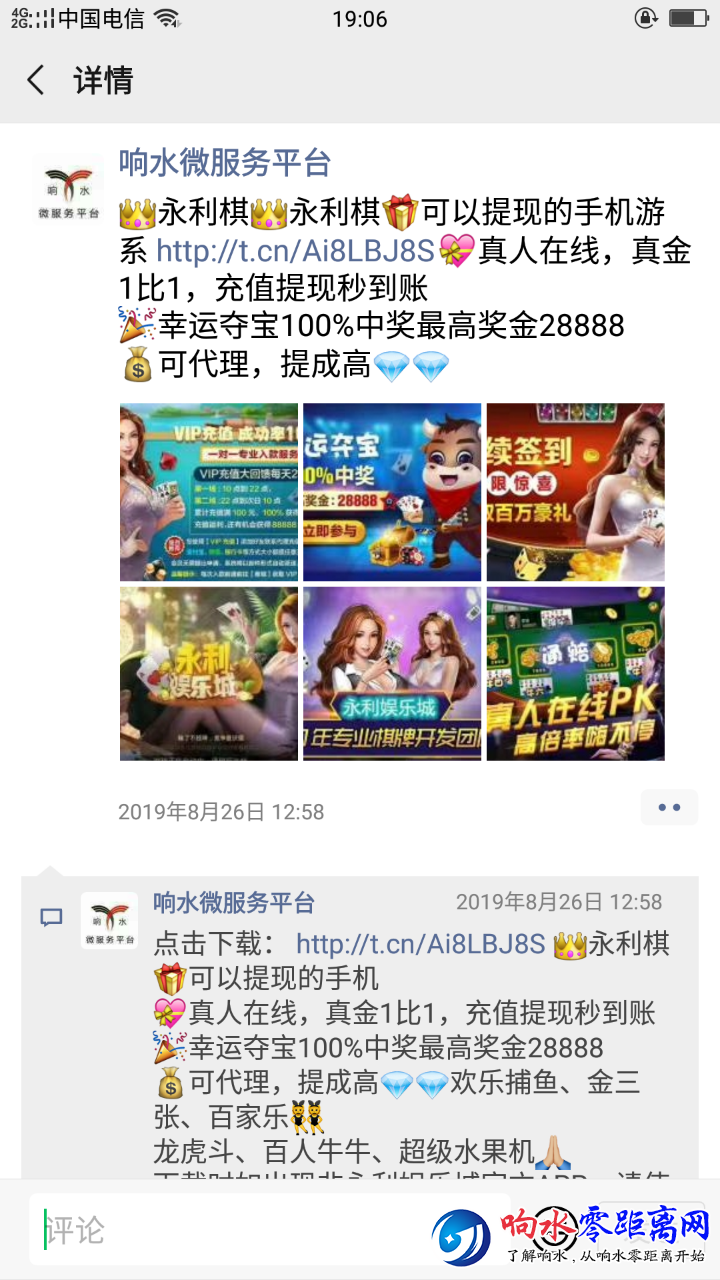View the VIP充值 image

tap(208, 492)
